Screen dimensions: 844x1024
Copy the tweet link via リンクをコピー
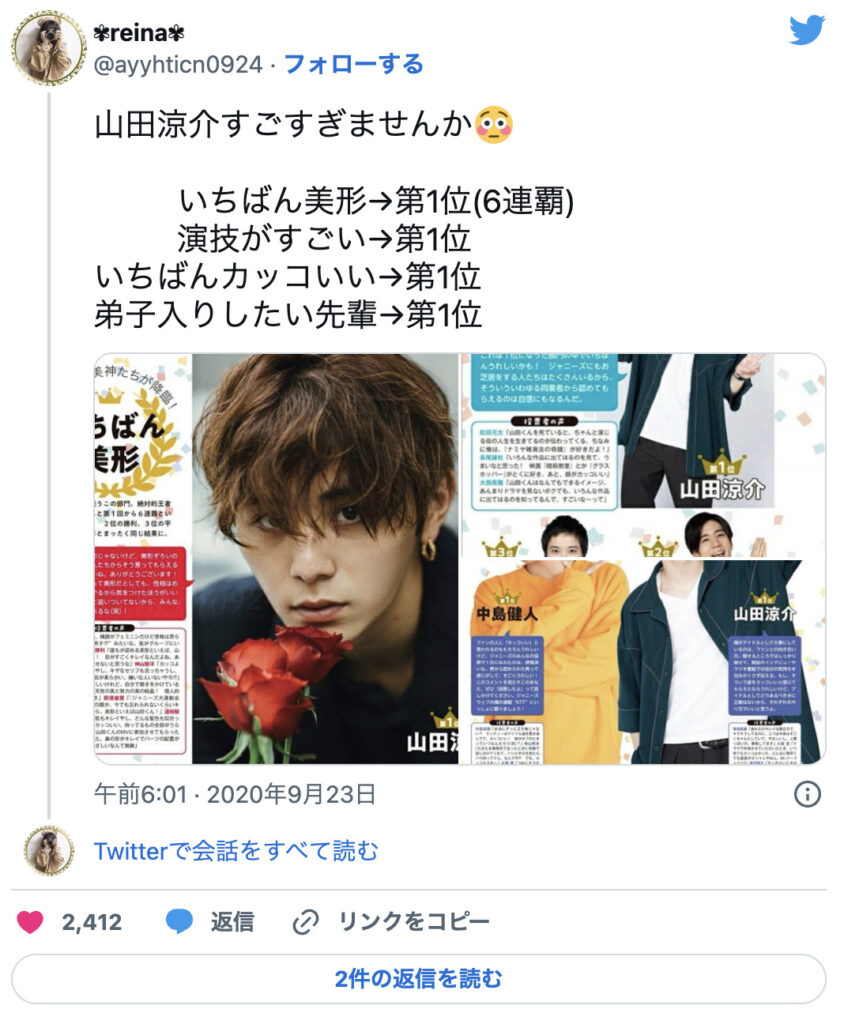pyautogui.click(x=391, y=921)
